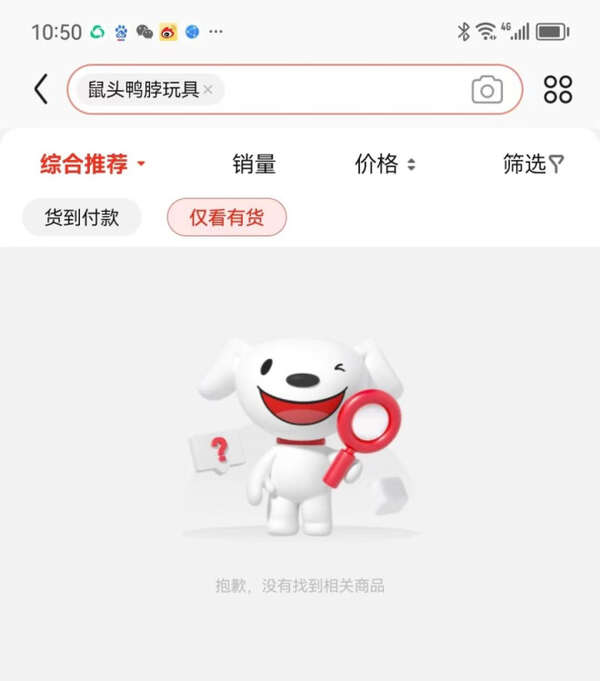Remove the 鼠头鸭脖玩具 search keyword
Viewport: 600px width, 681px height.
tap(208, 90)
